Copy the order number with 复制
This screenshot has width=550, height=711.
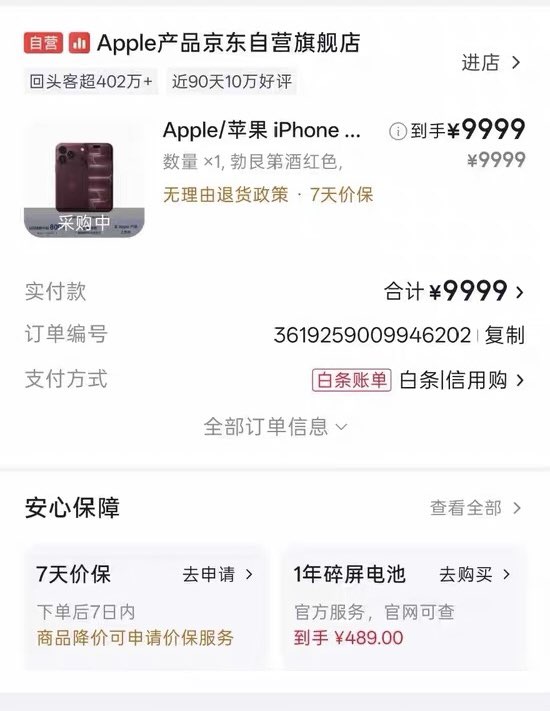505,336
